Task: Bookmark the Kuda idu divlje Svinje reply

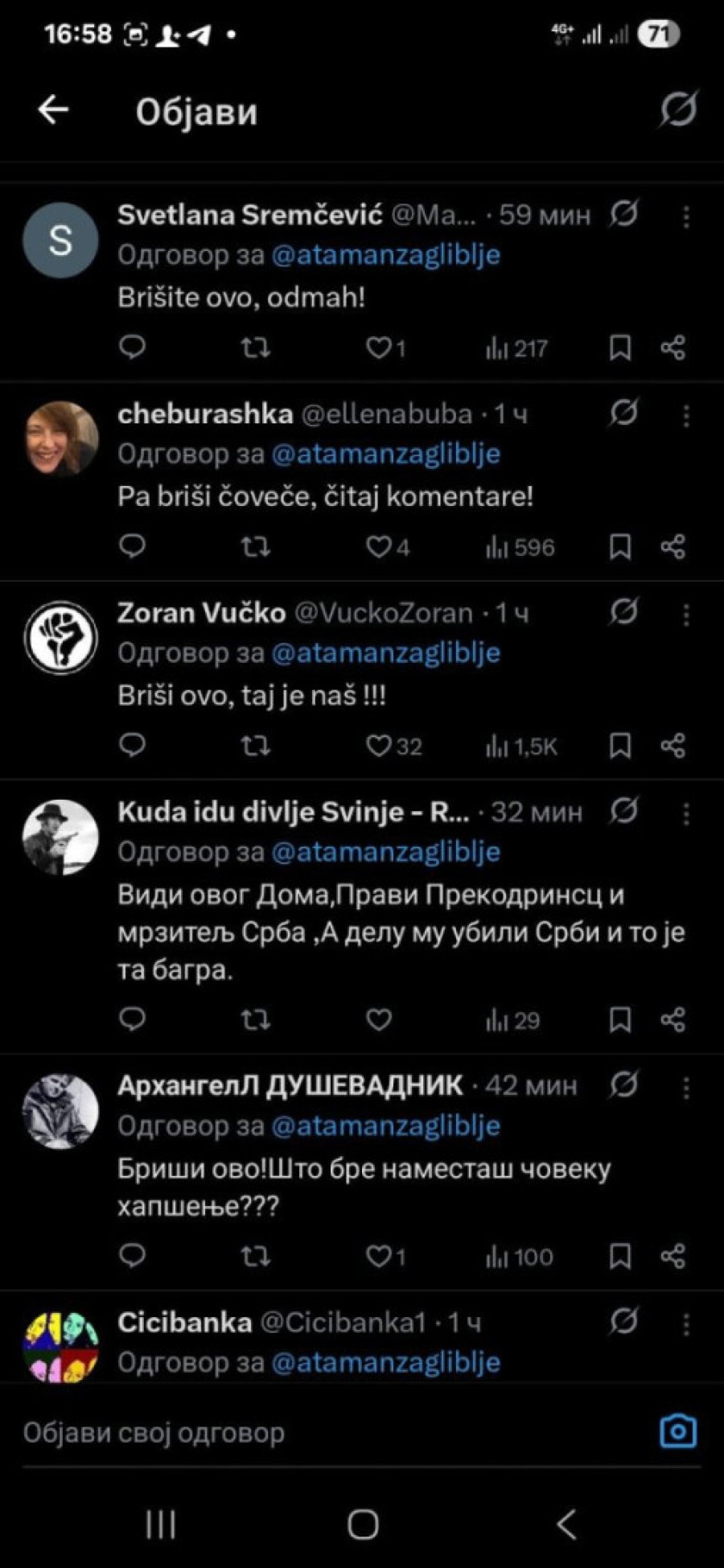Action: click(619, 1020)
